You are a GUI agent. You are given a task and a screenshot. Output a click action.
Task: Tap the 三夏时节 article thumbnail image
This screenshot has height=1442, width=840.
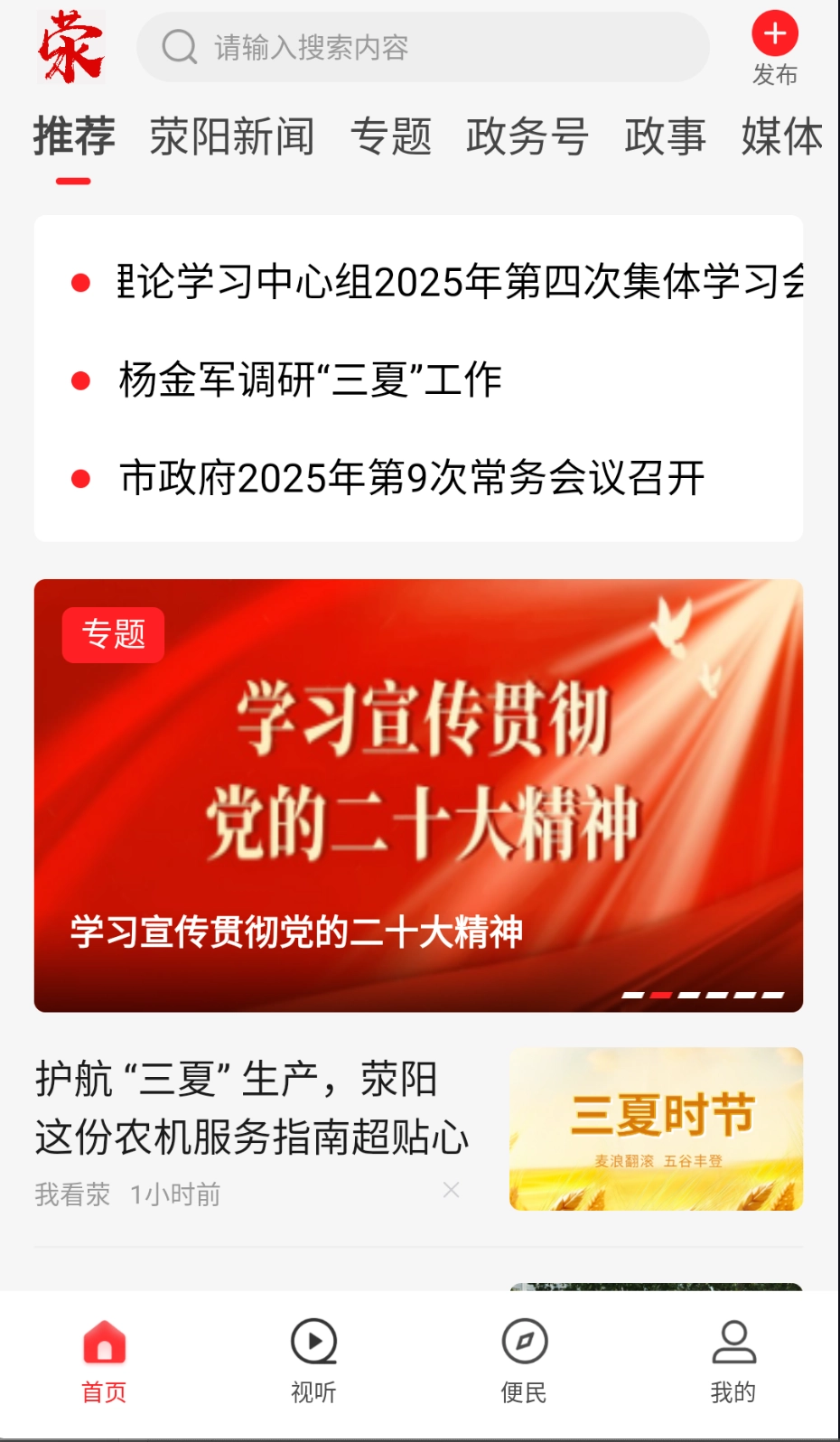coord(655,1129)
